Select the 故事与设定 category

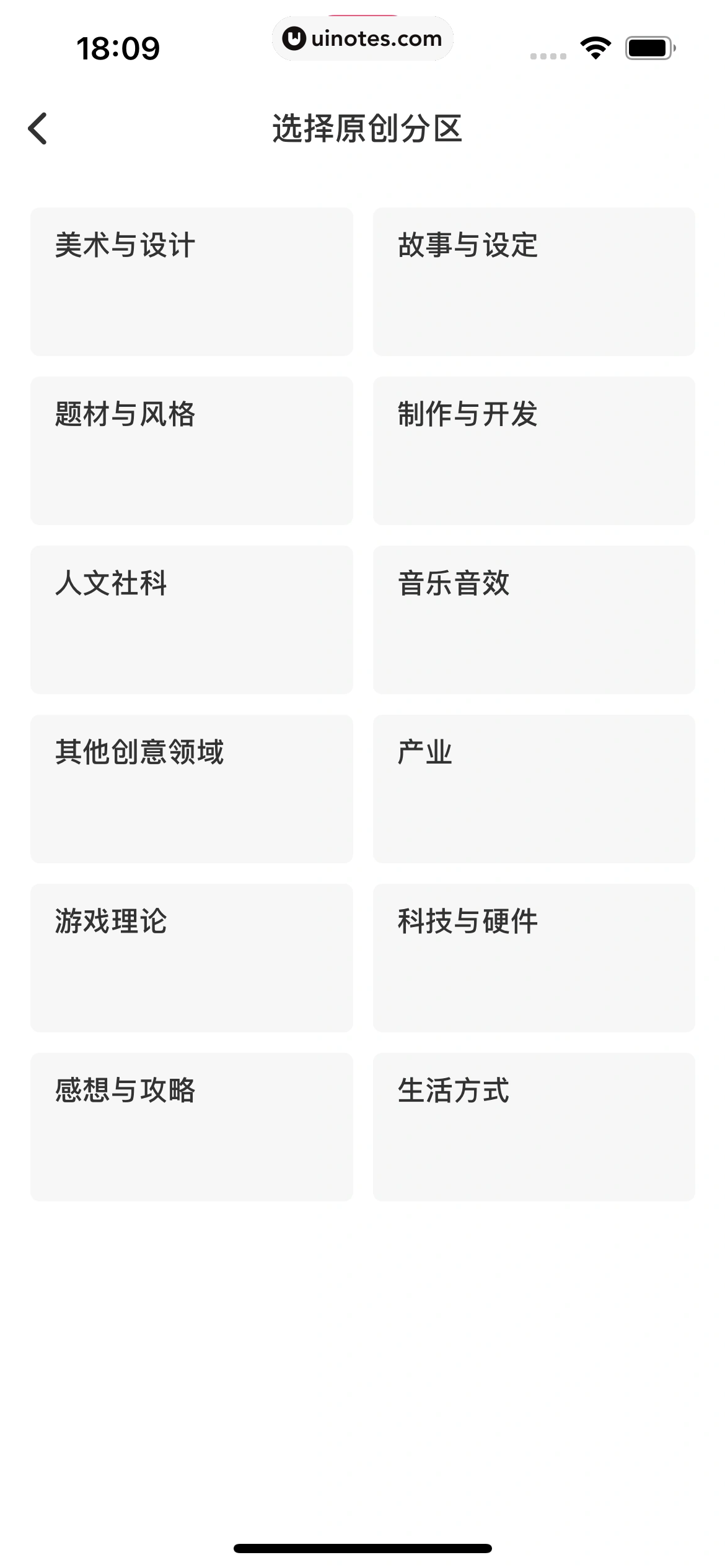(534, 279)
